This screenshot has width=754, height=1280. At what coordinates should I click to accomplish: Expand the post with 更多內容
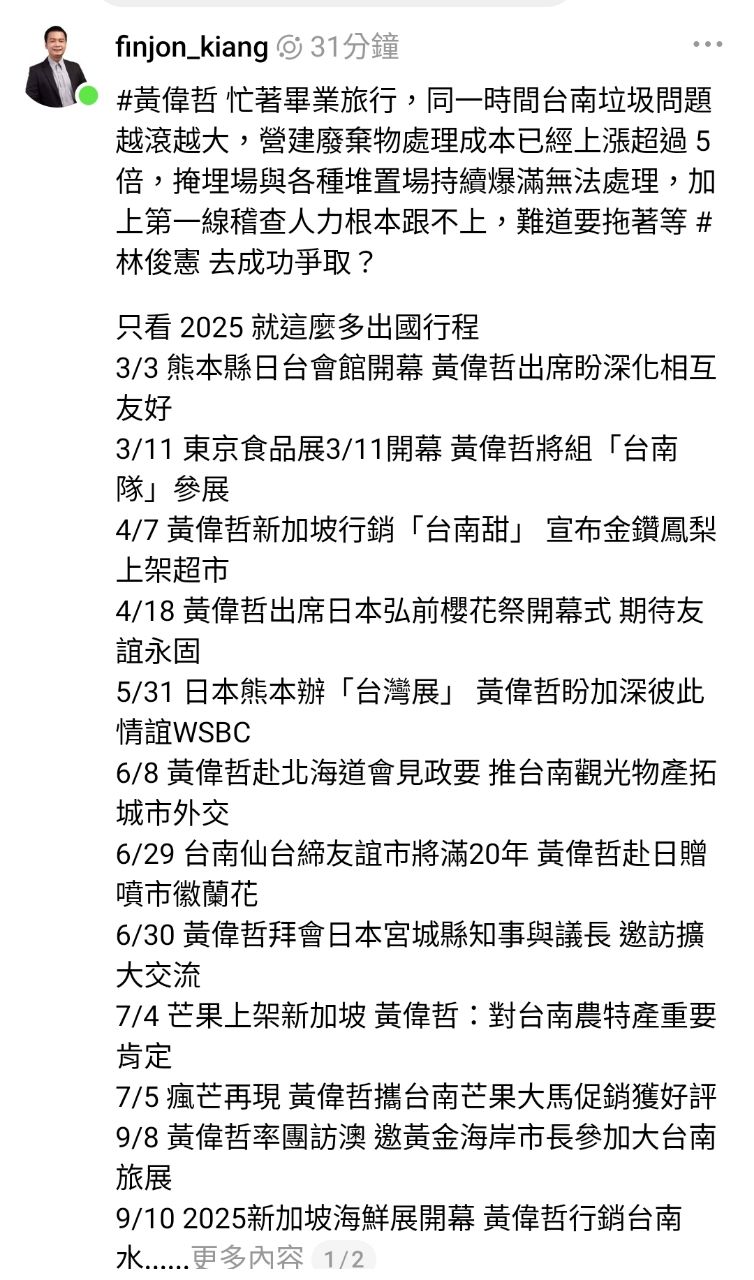247,1256
